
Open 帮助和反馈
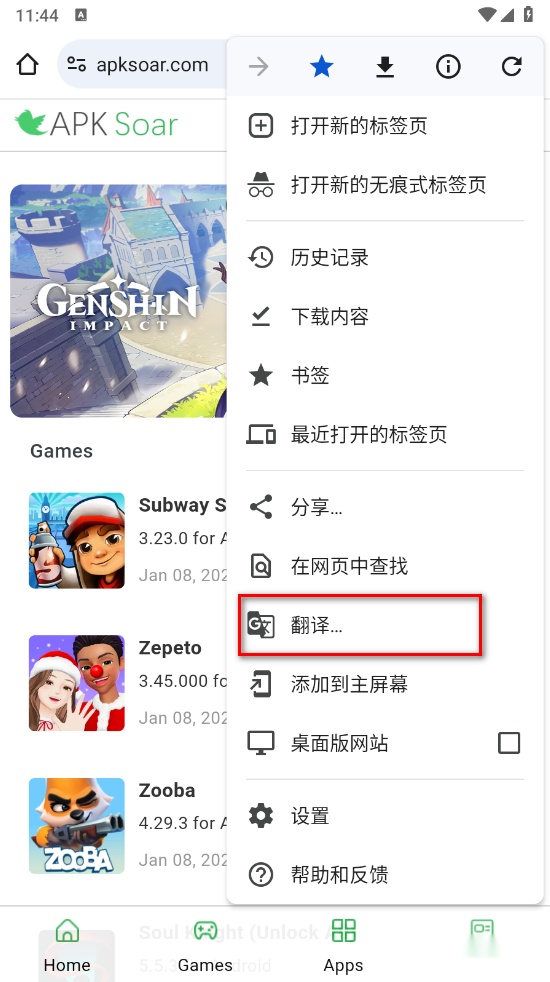[385, 874]
